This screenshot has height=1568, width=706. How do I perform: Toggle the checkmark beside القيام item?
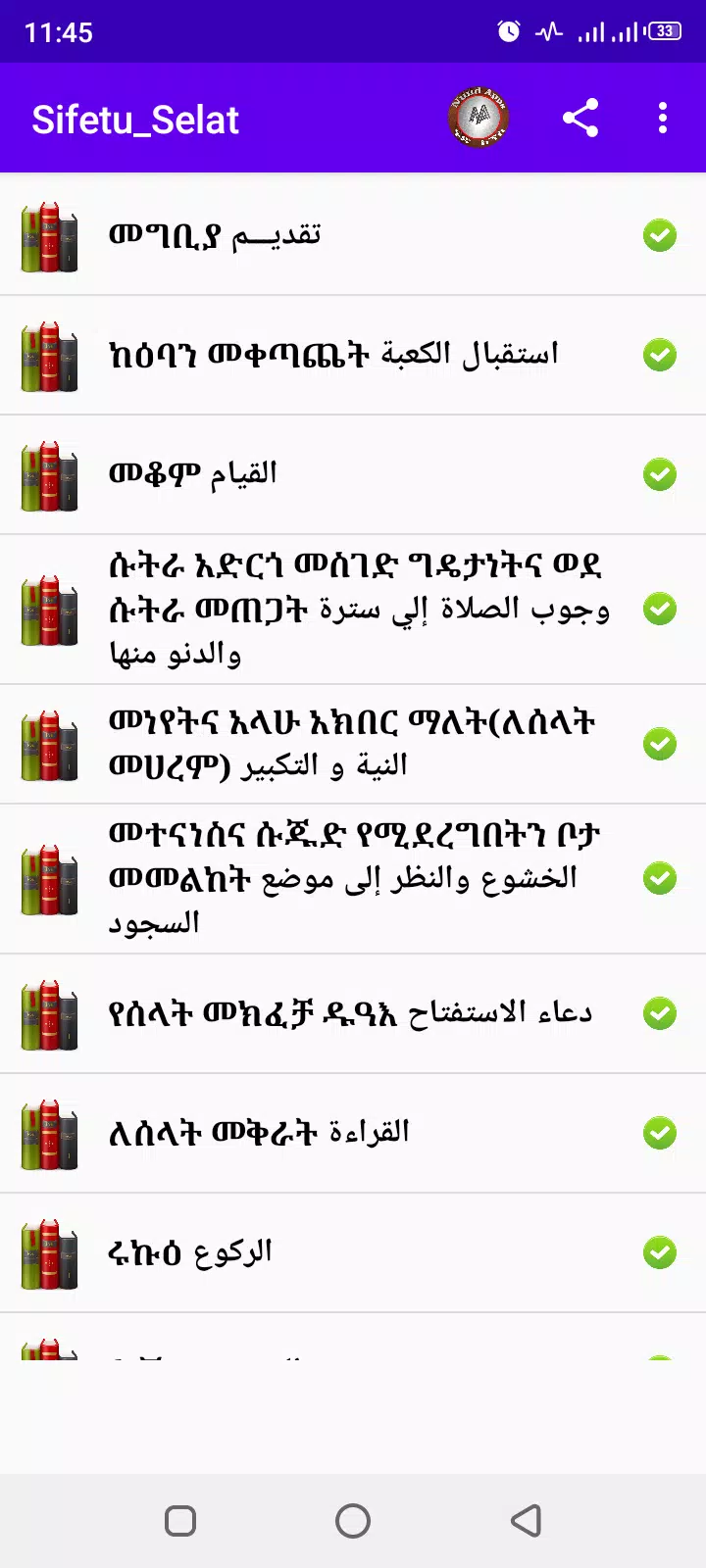click(x=659, y=475)
